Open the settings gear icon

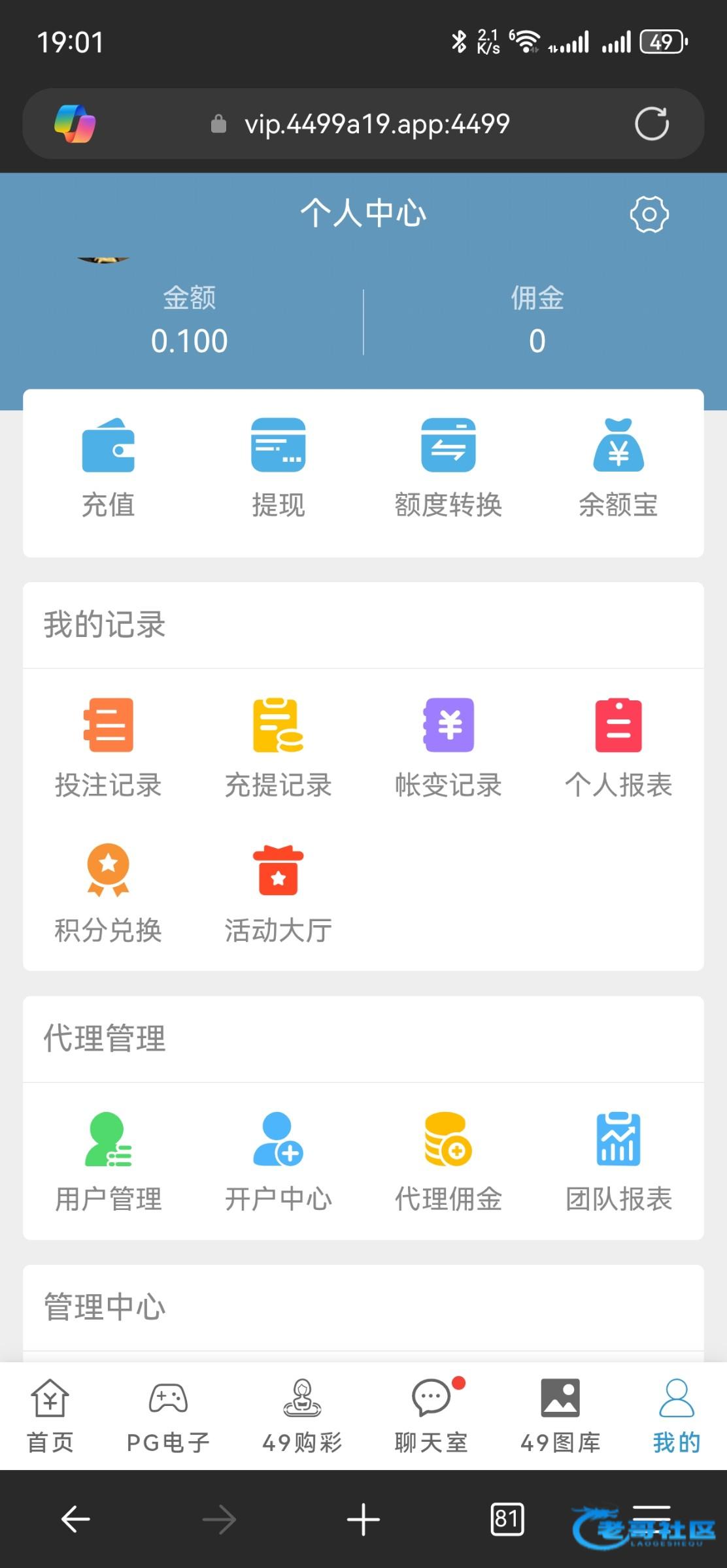point(649,214)
